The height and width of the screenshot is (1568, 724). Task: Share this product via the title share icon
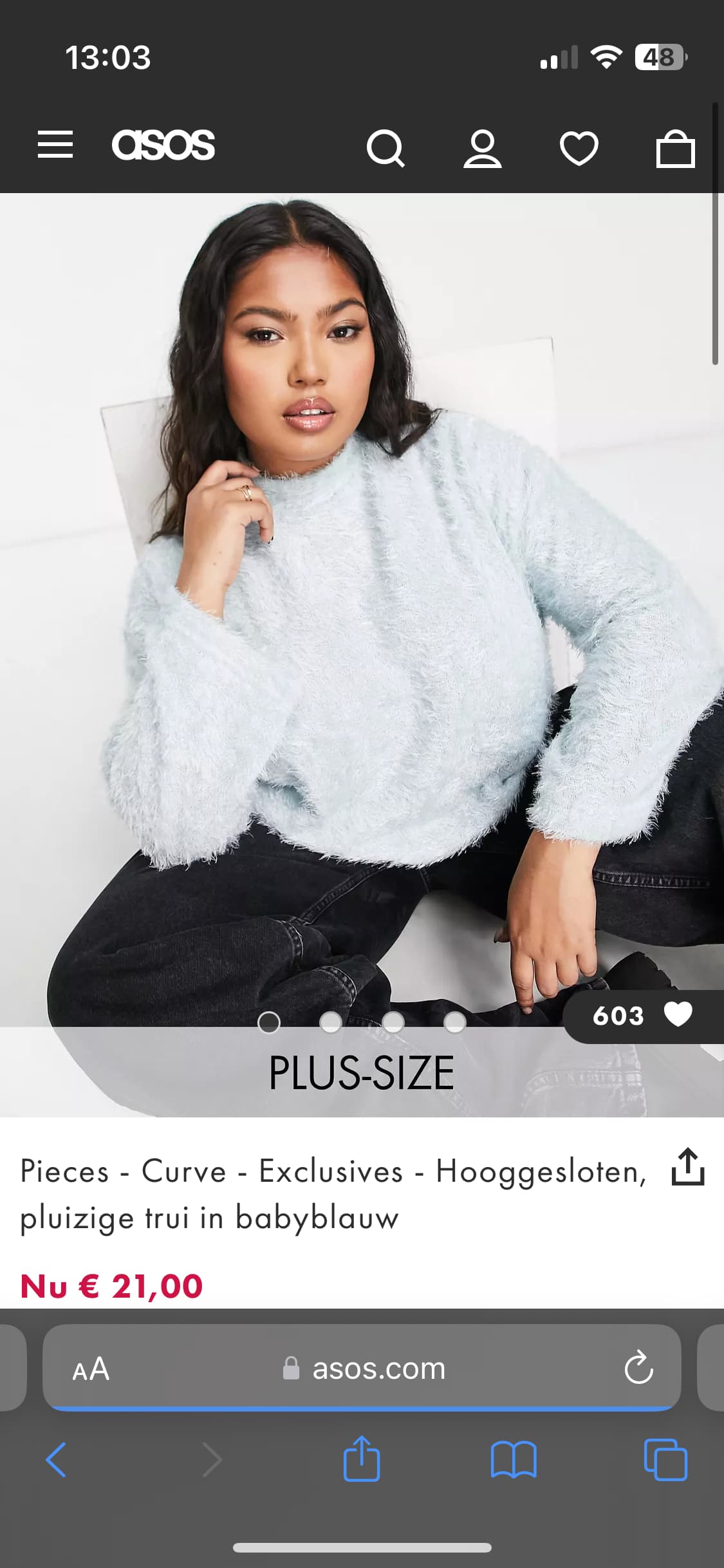tap(688, 1166)
